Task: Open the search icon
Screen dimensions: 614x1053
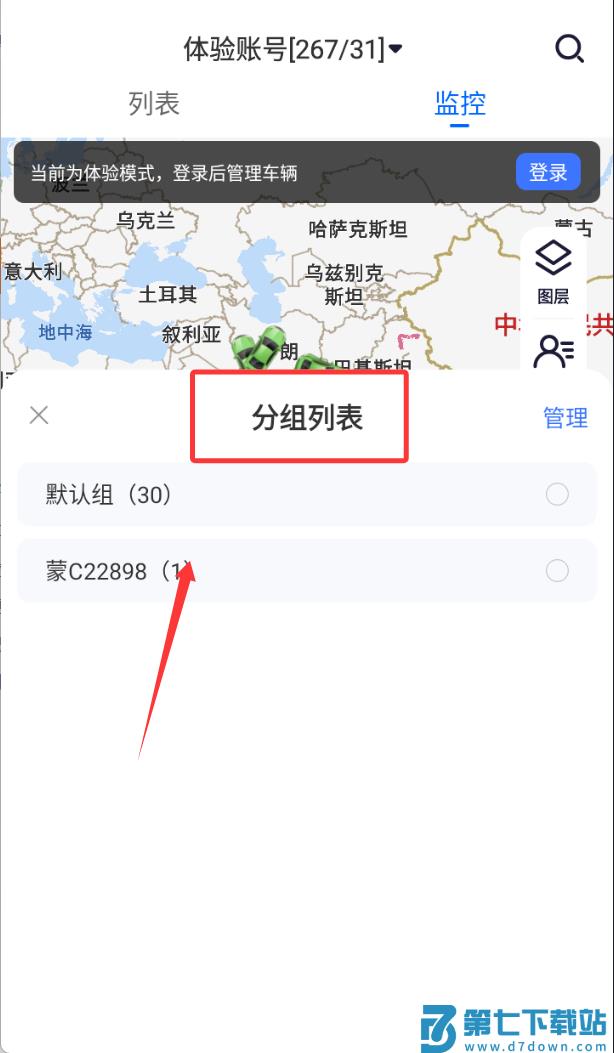Action: pyautogui.click(x=570, y=48)
